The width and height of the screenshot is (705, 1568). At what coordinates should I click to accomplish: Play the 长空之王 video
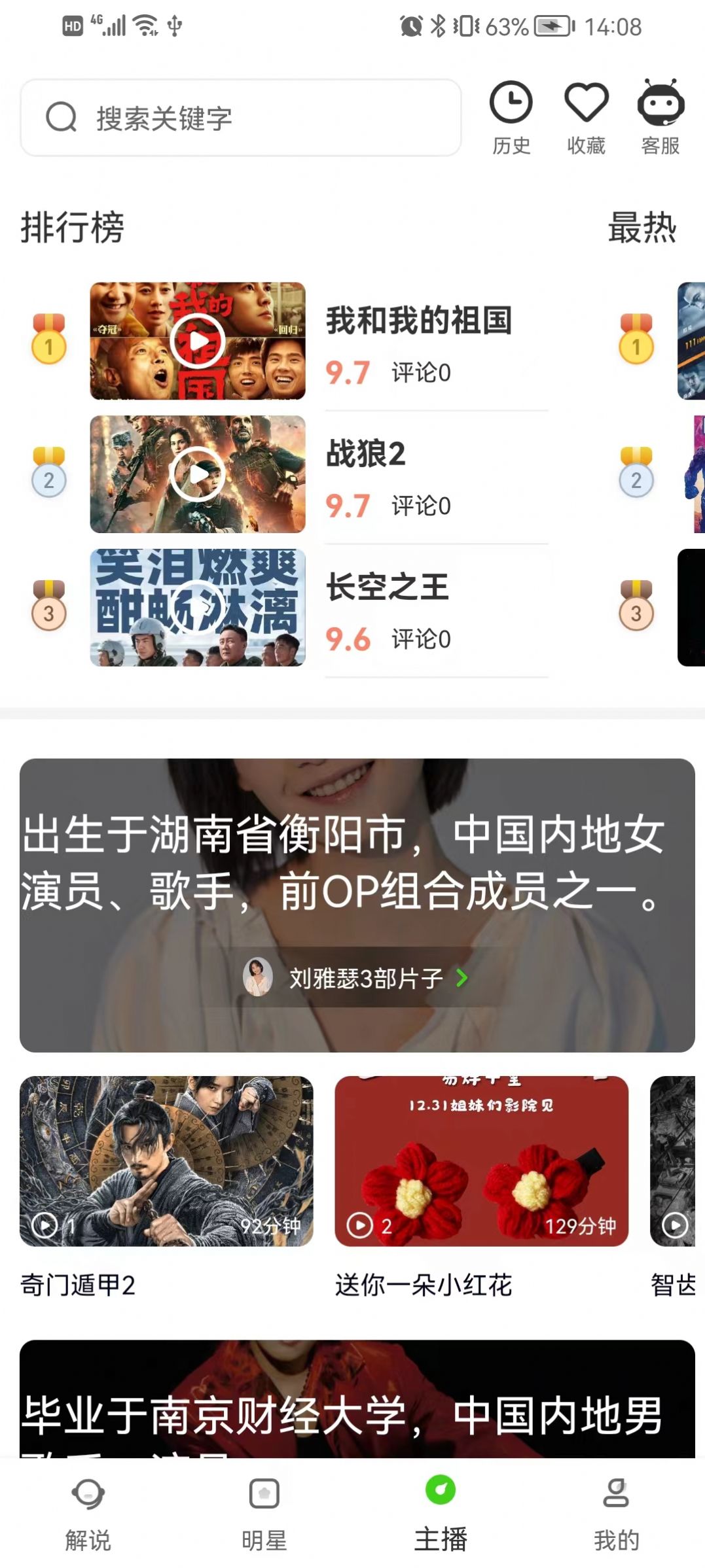coord(198,608)
